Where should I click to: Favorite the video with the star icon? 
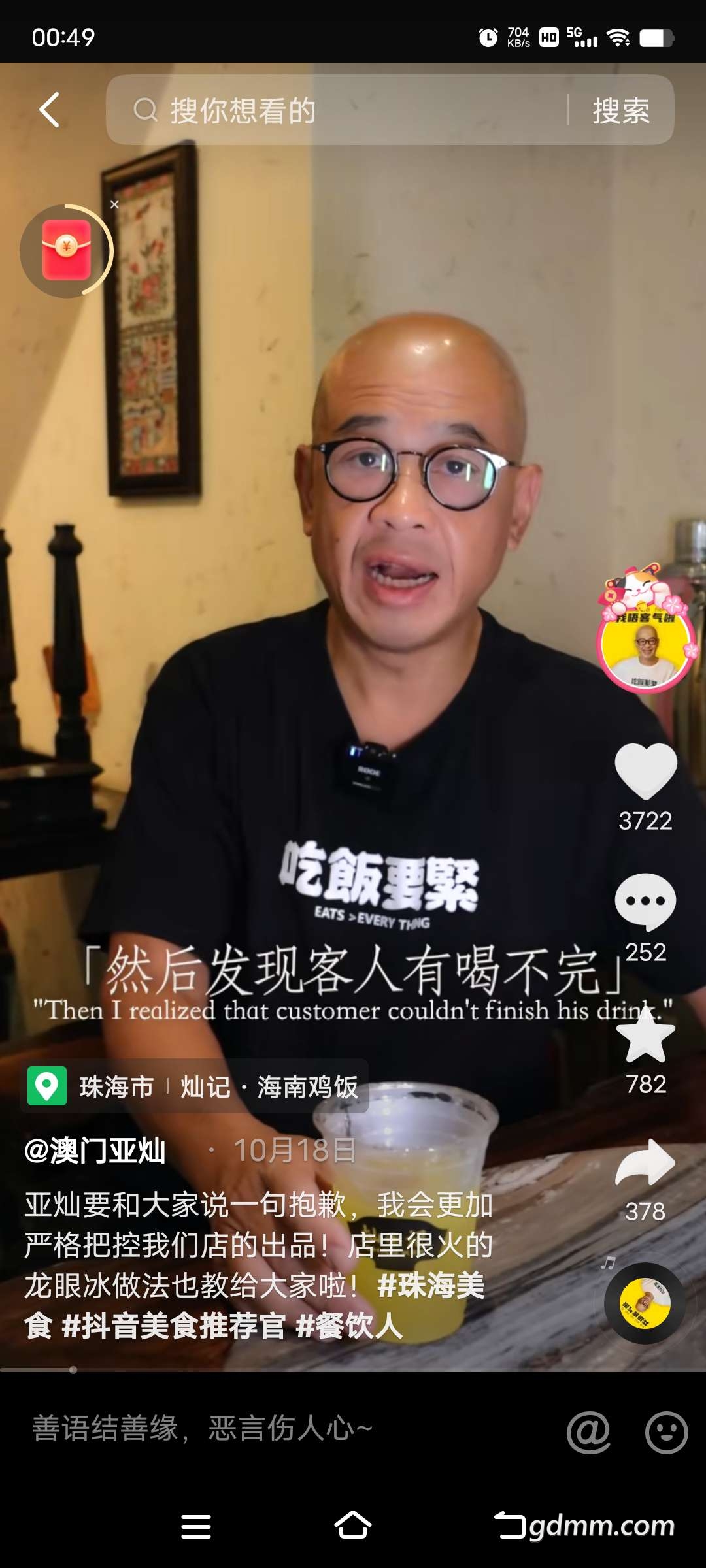click(646, 1034)
